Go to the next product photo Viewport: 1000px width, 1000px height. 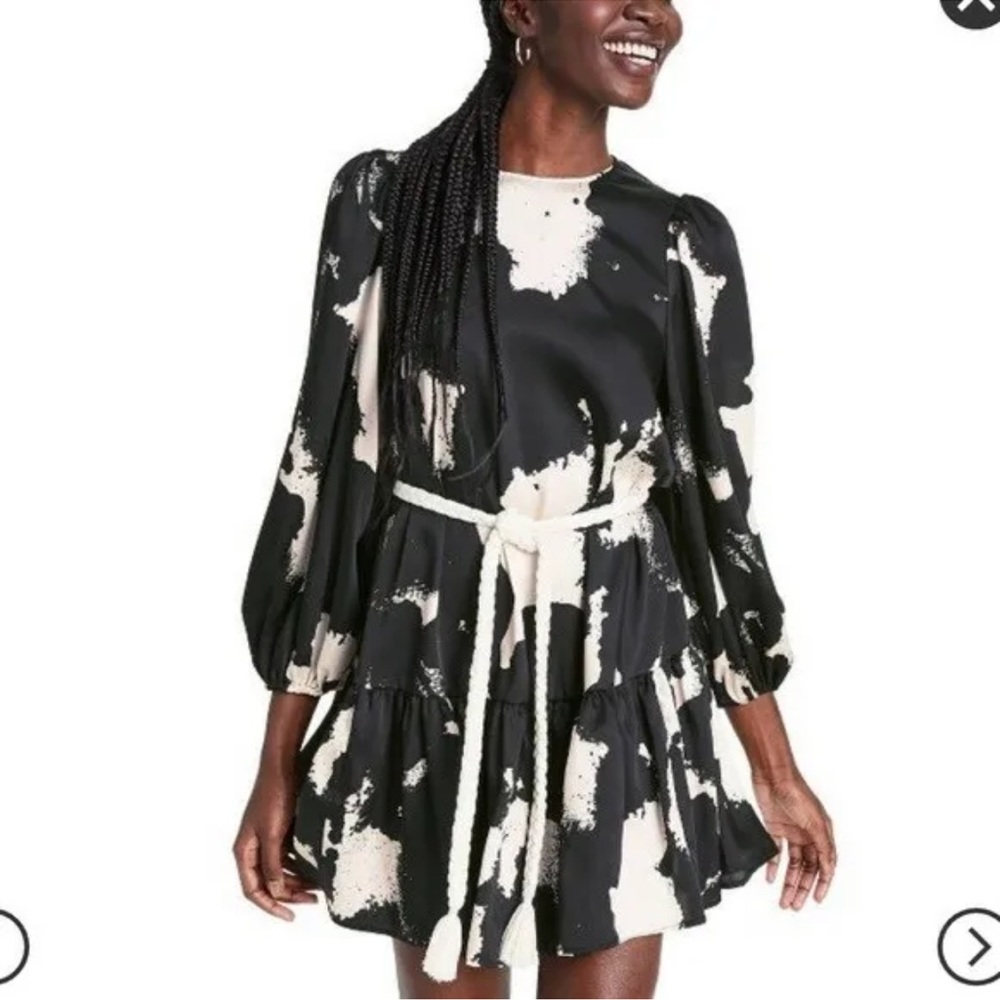pos(969,946)
